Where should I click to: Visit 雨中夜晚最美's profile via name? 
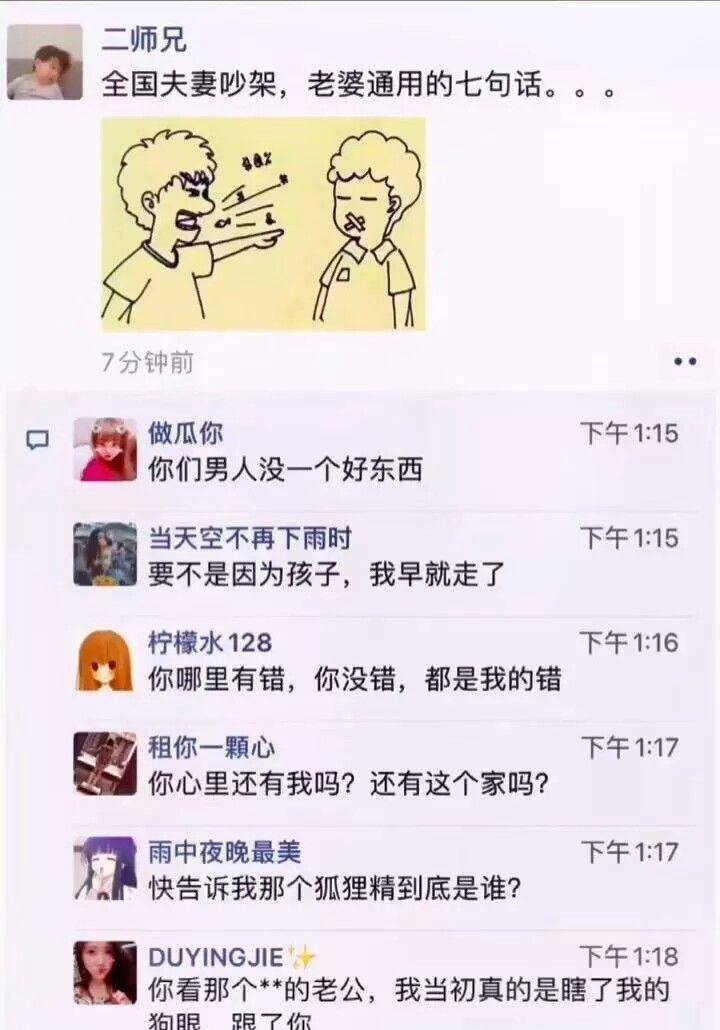pos(224,853)
